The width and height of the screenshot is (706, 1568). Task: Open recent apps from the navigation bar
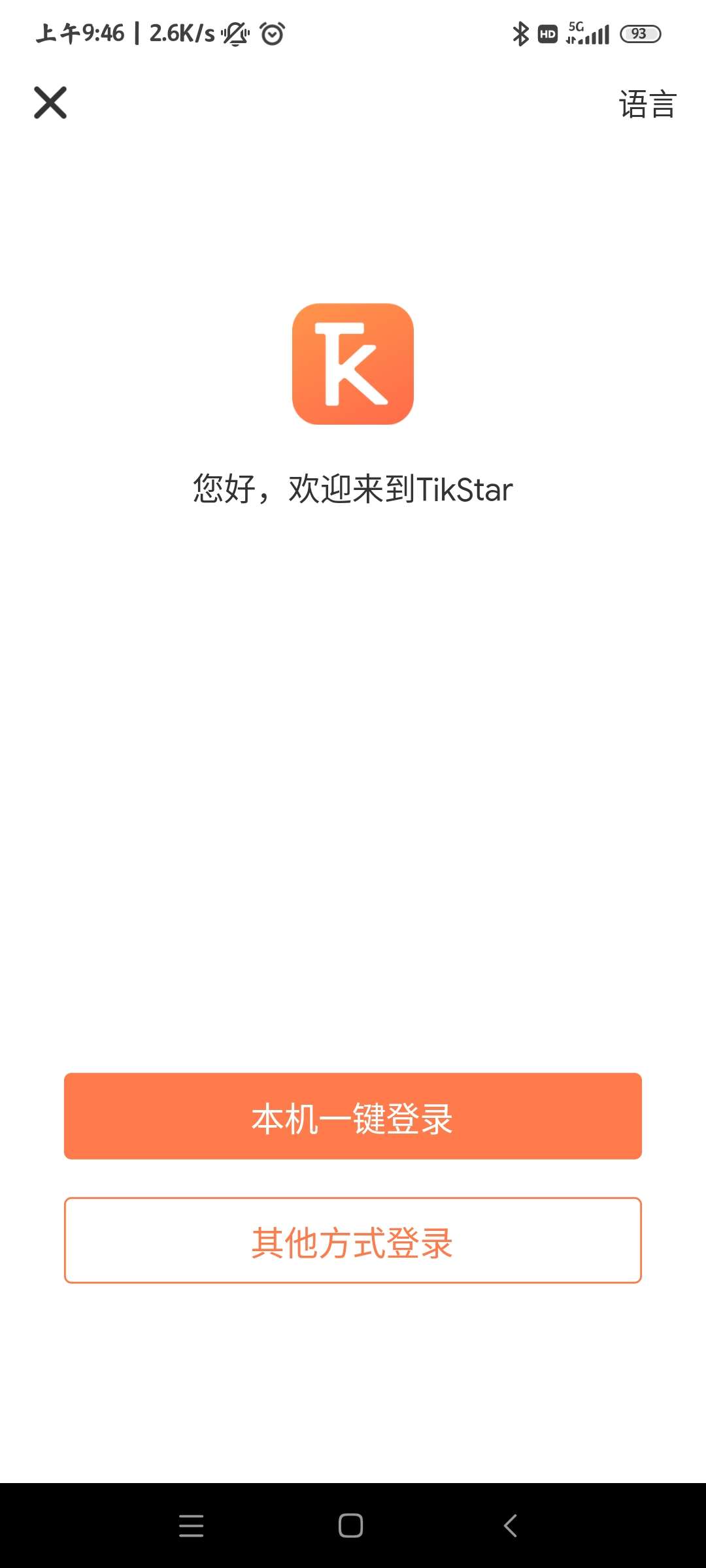point(192,1526)
